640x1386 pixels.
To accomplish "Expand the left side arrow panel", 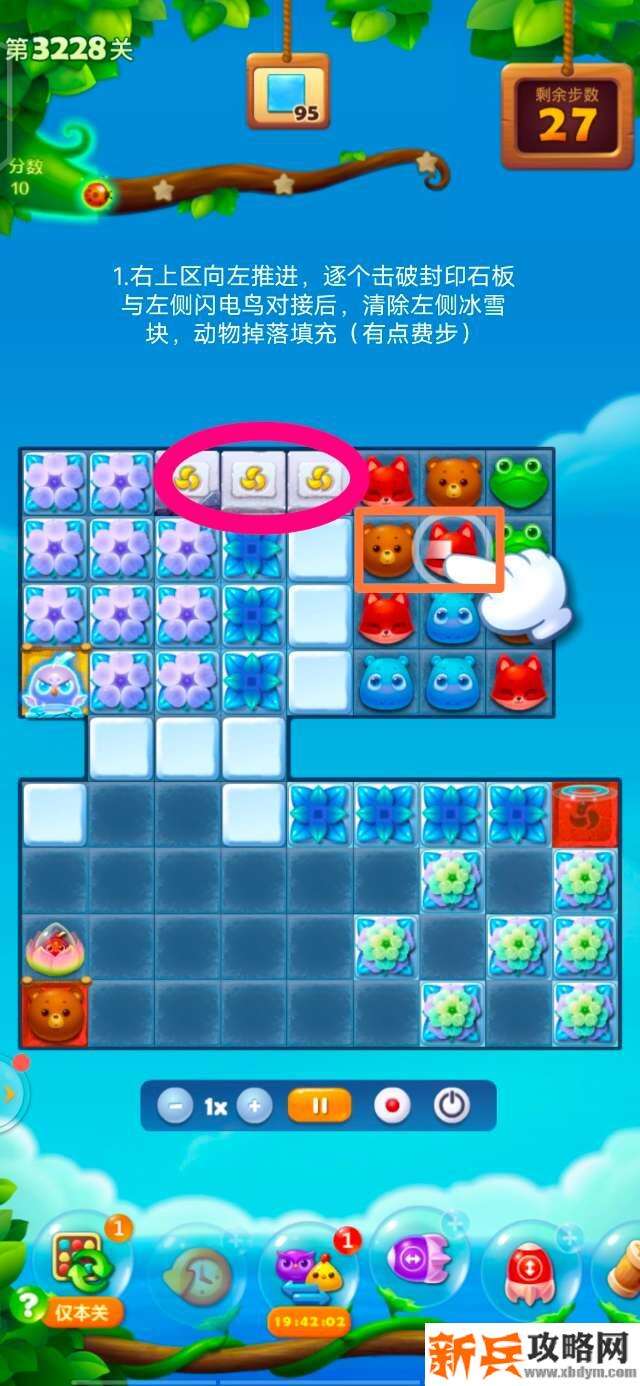I will 10,1093.
